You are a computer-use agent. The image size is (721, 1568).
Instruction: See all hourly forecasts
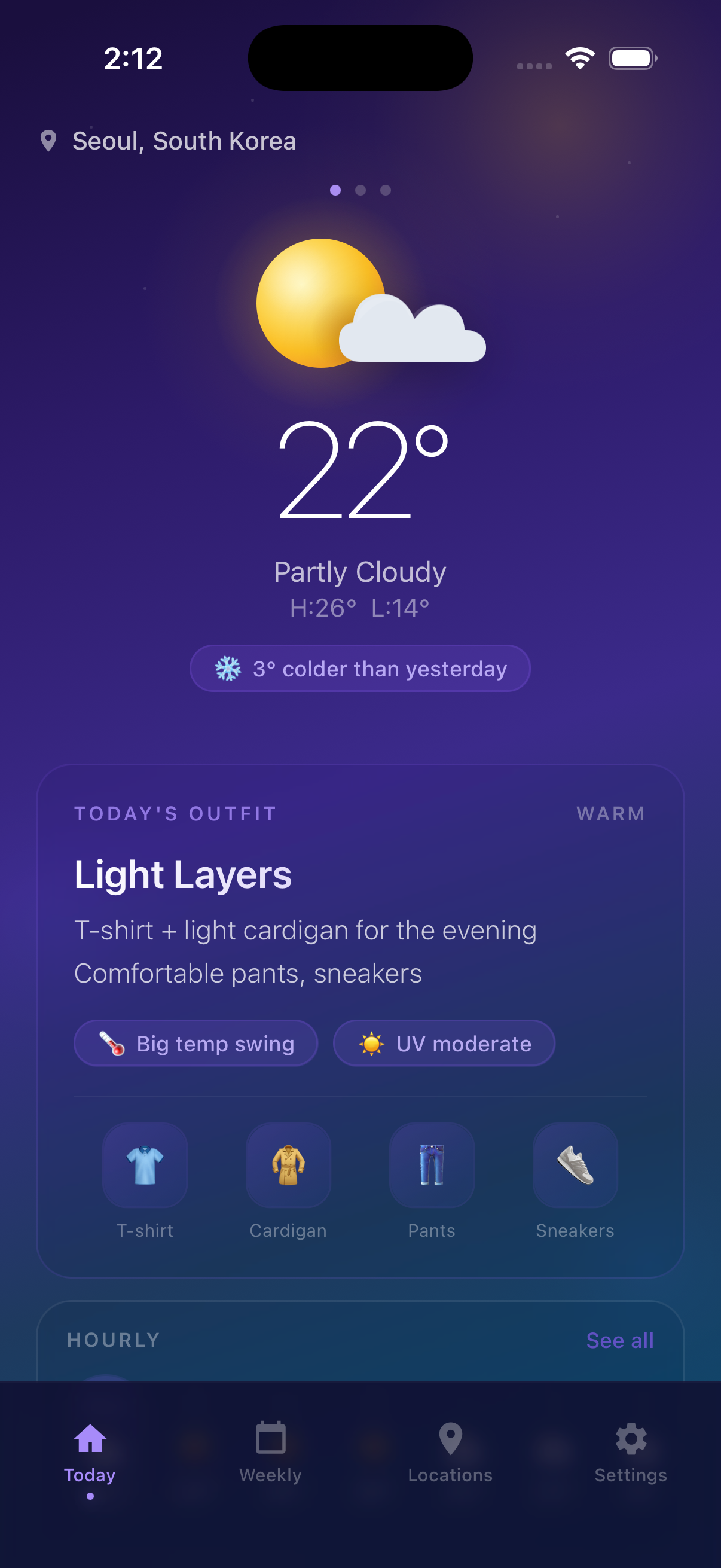pyautogui.click(x=619, y=1340)
